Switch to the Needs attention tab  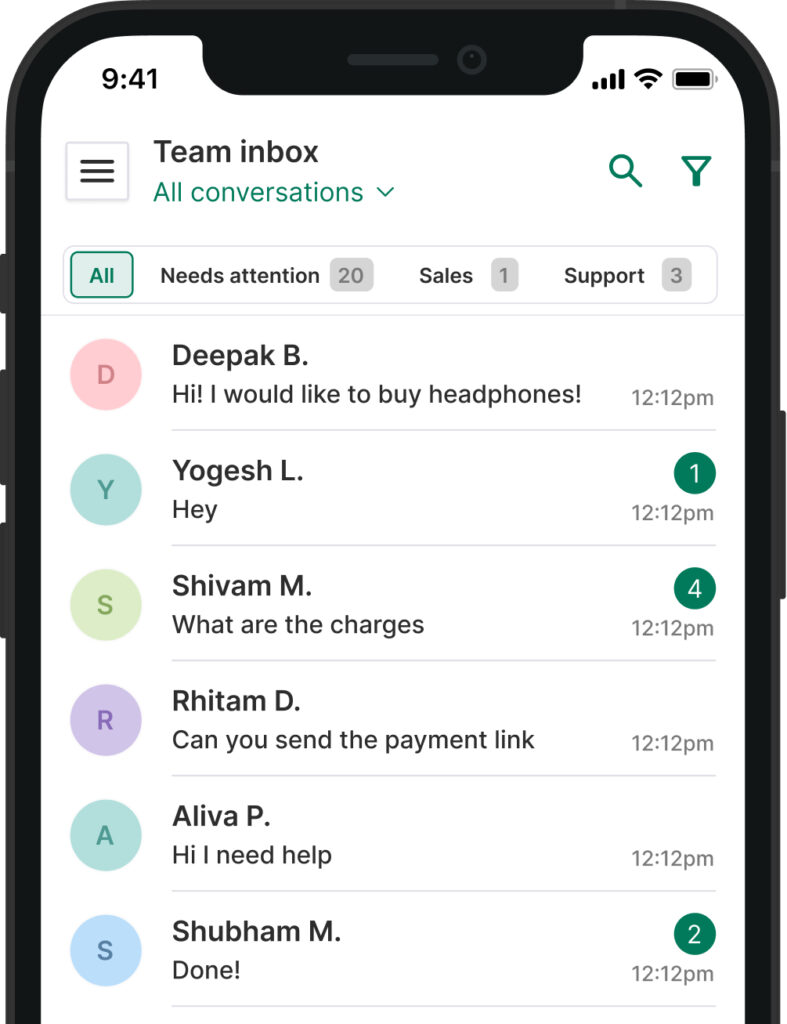pos(265,275)
